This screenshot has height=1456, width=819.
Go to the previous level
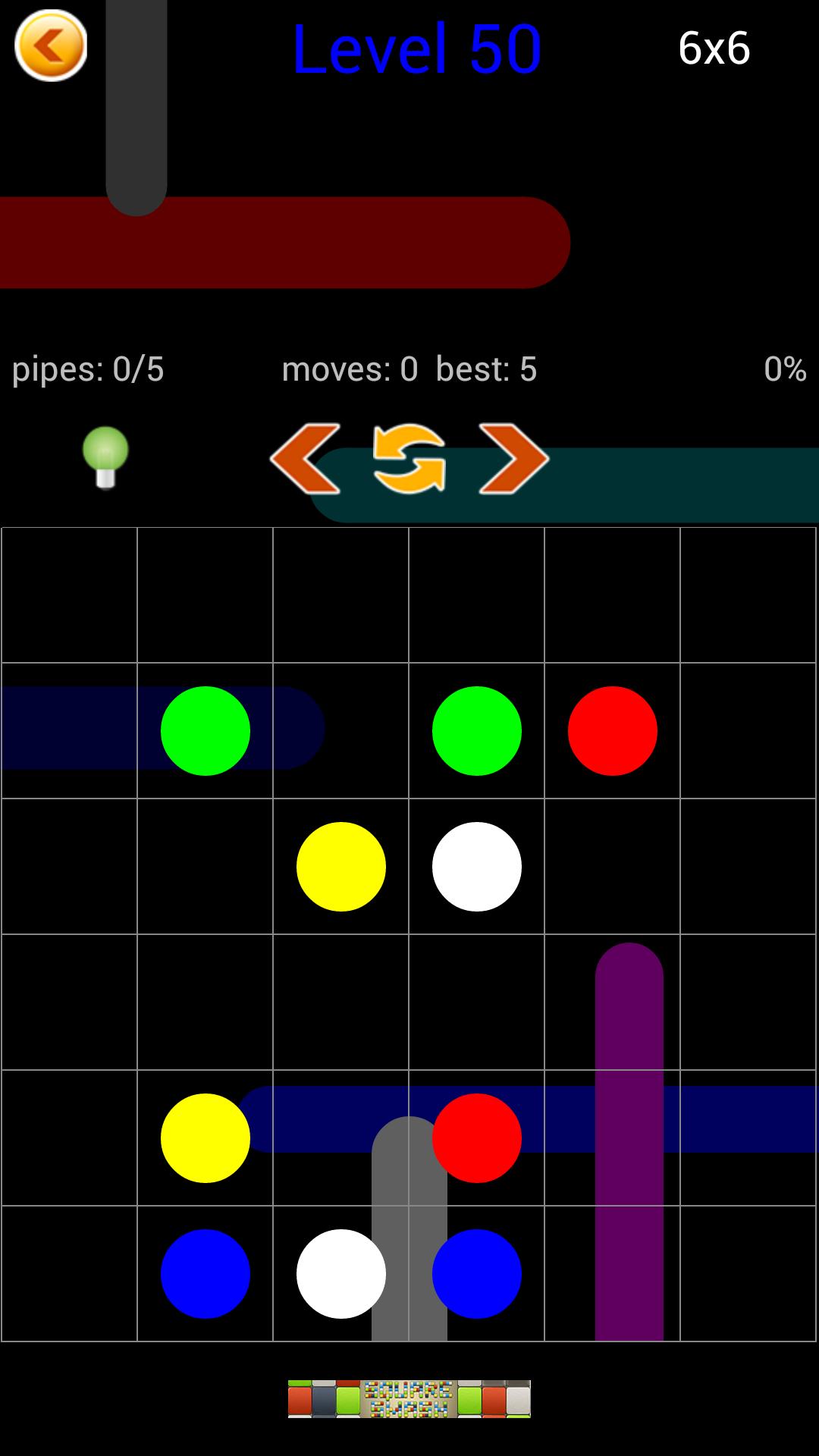point(306,459)
